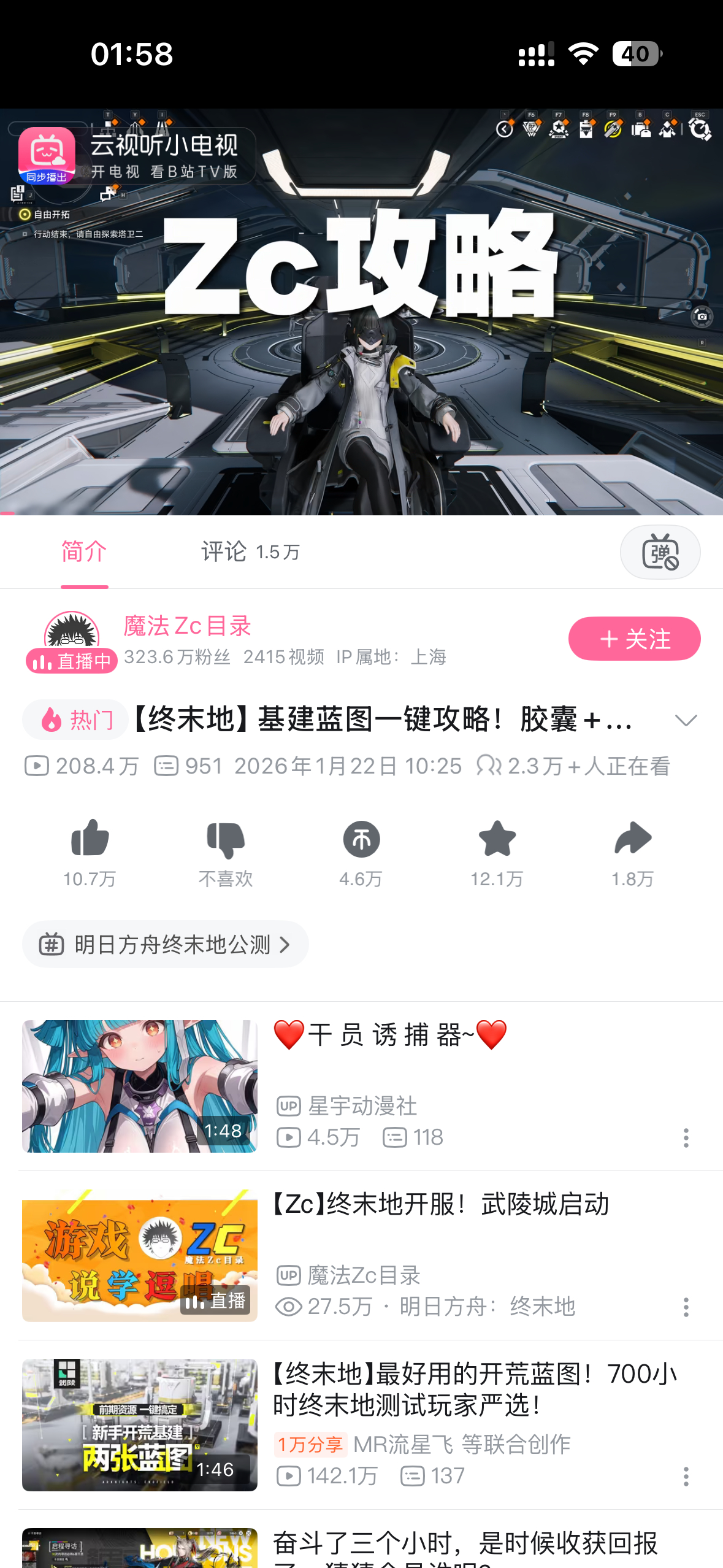Toggle the danmaku 弹 button
723x1568 pixels.
click(659, 552)
